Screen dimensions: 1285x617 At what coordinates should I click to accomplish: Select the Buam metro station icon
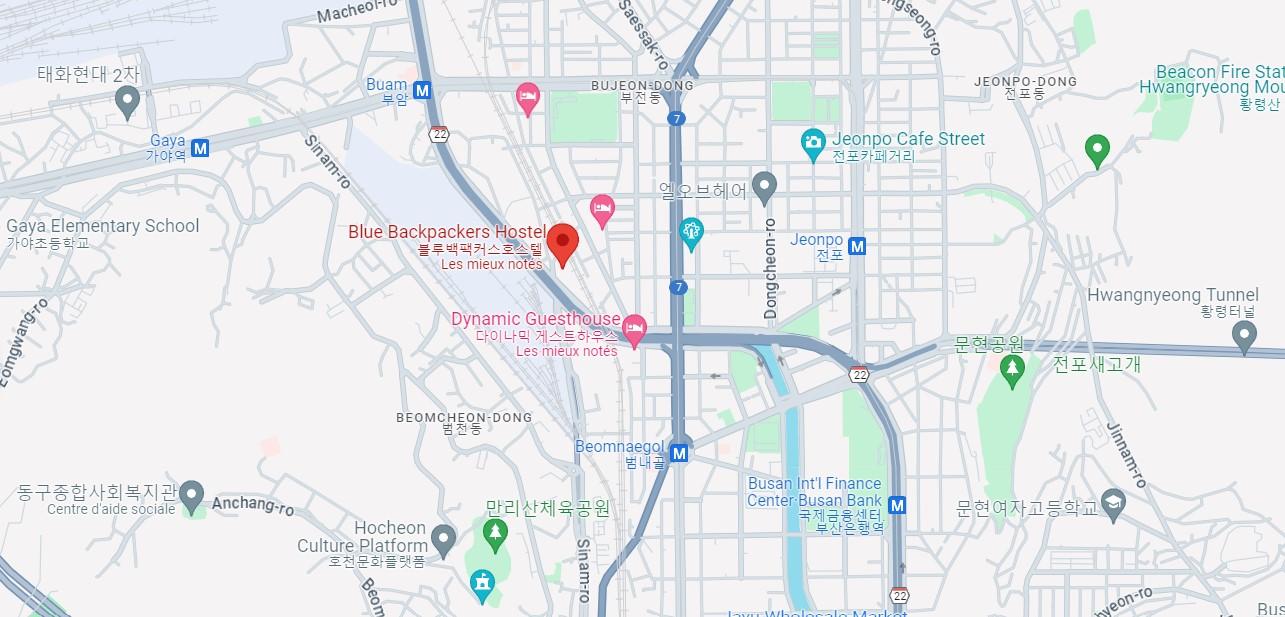422,90
